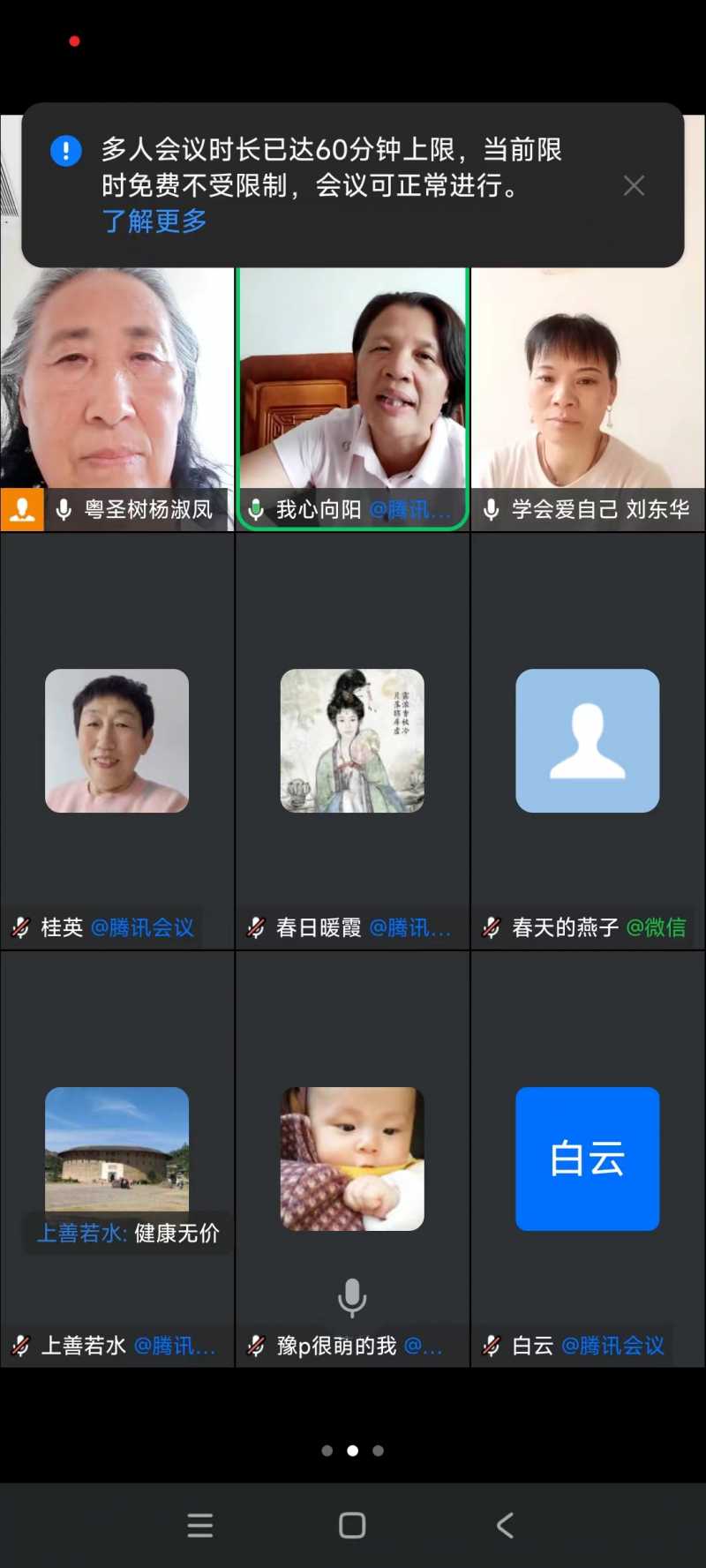Viewport: 706px width, 1568px height.
Task: Open 白云's participant tile
Action: pos(588,1159)
